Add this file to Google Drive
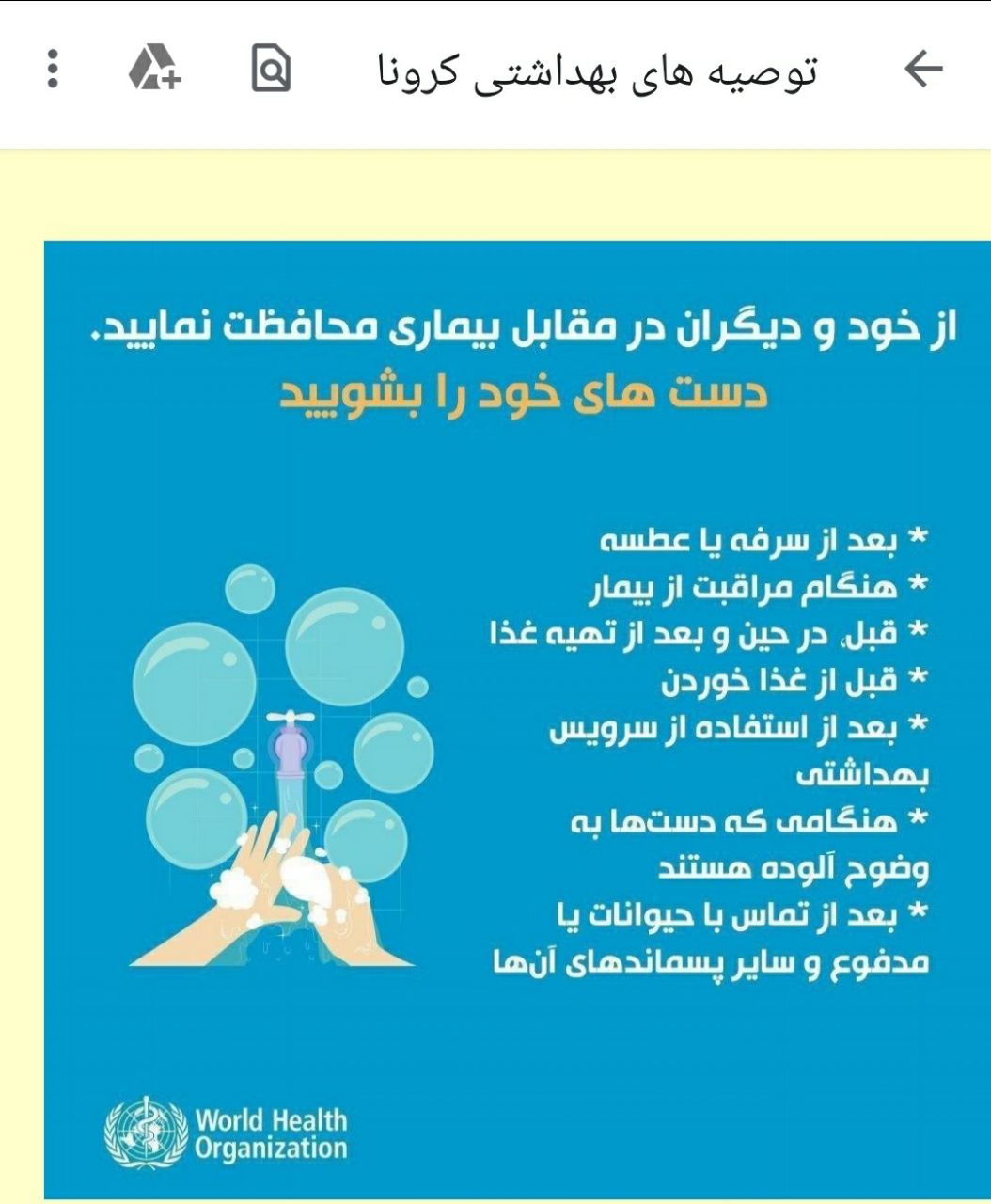Image resolution: width=991 pixels, height=1204 pixels. click(154, 70)
